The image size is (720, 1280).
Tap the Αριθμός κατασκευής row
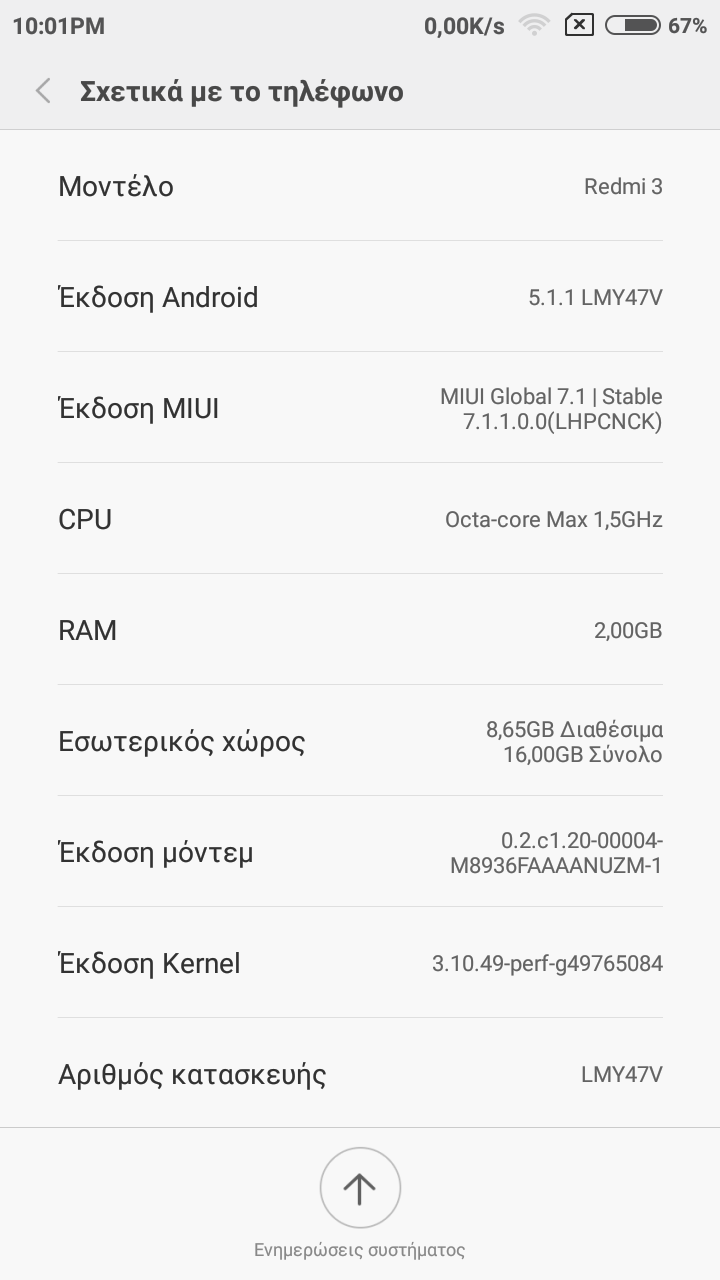click(x=360, y=1074)
